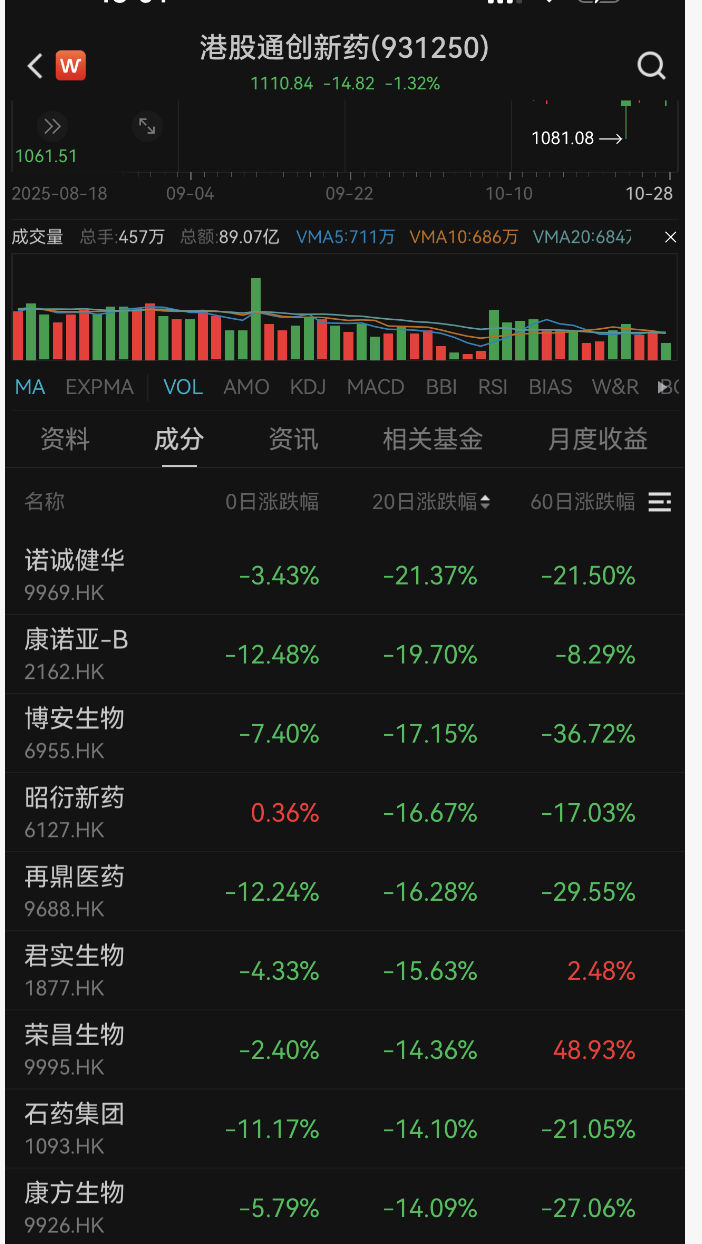Select the MACD indicator

[375, 387]
